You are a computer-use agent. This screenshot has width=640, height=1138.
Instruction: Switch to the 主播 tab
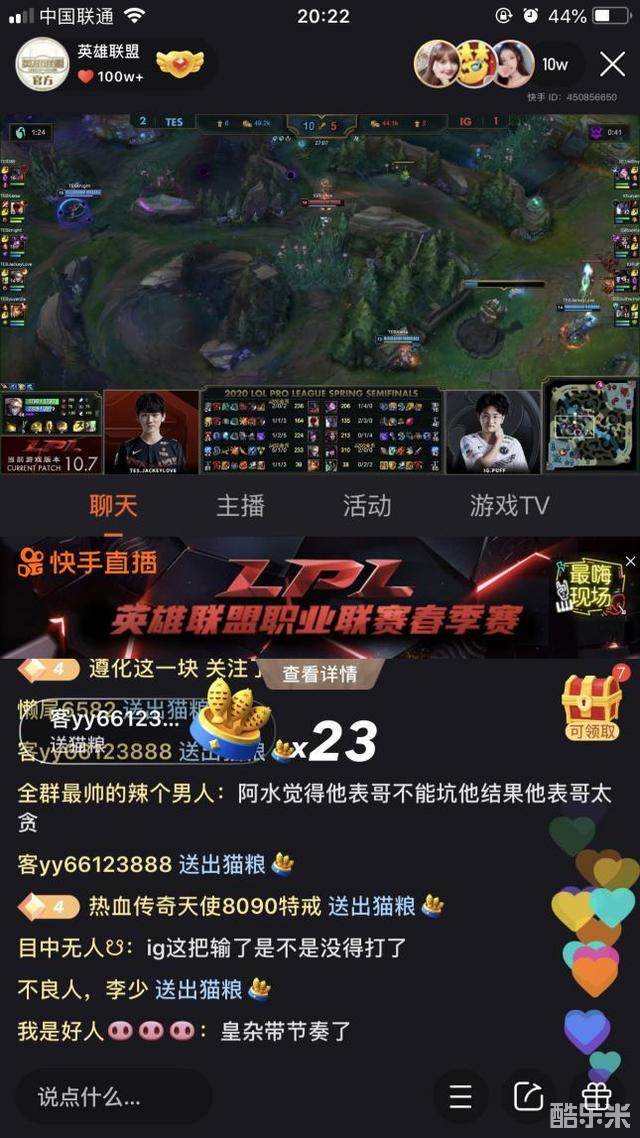(240, 506)
